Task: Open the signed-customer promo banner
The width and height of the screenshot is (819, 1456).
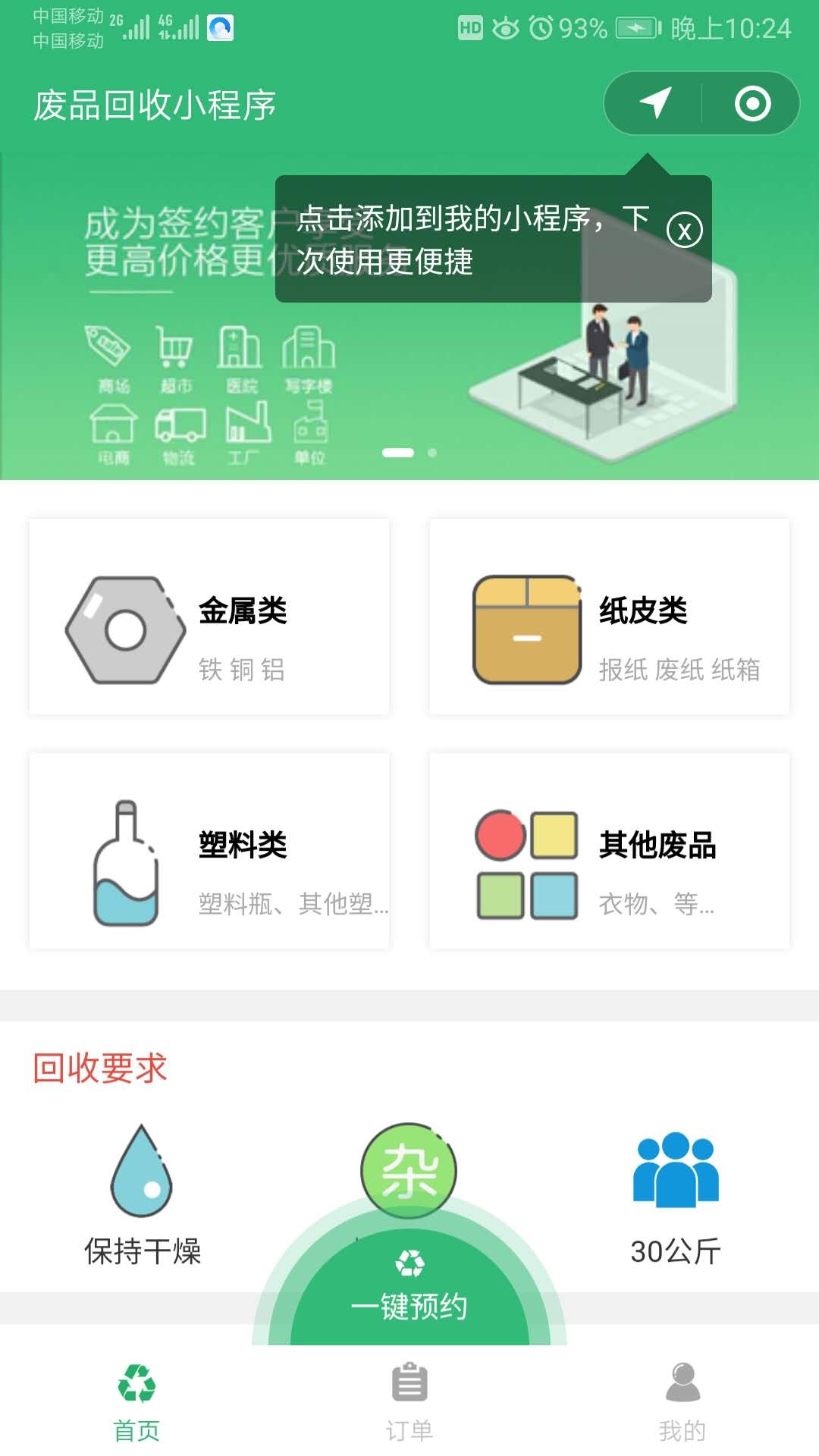Action: (x=409, y=315)
